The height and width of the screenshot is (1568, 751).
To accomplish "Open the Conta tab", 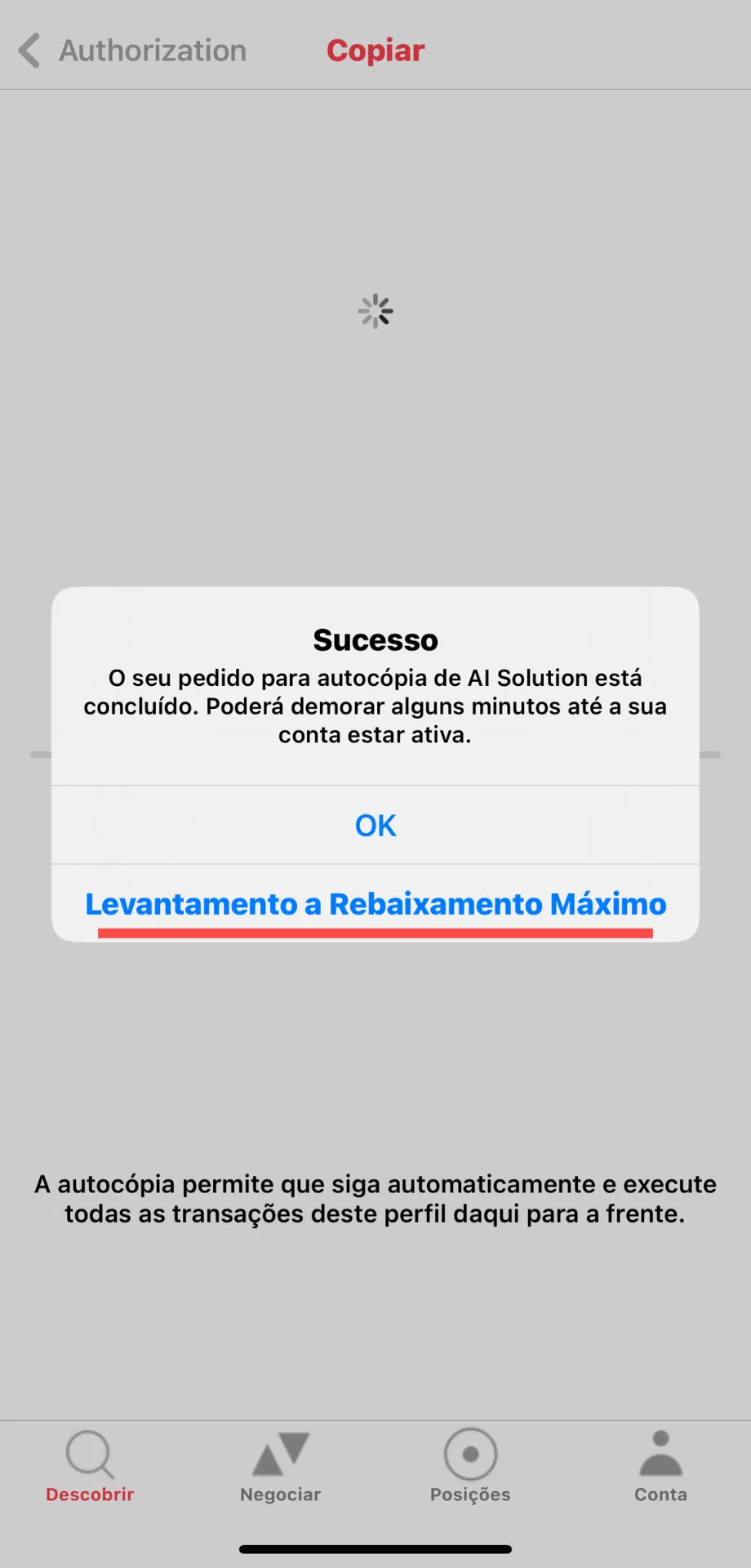I will tap(660, 1467).
